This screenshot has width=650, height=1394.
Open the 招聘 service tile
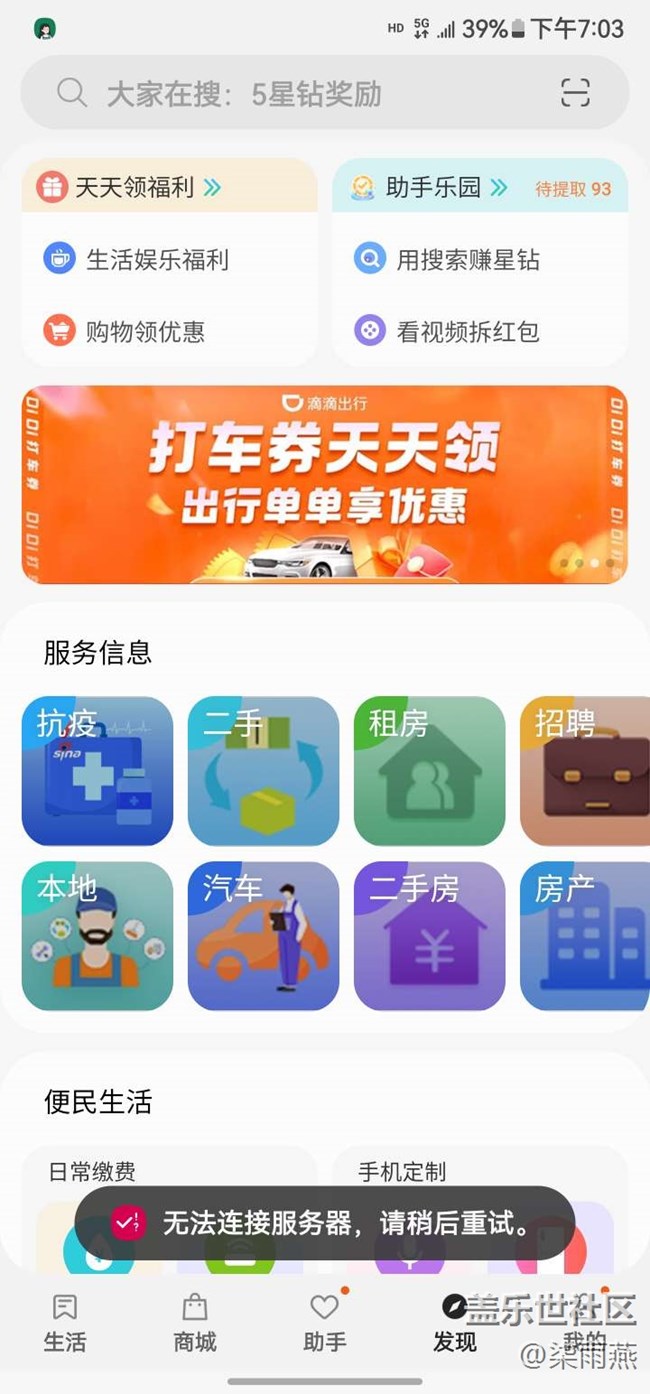coord(584,771)
